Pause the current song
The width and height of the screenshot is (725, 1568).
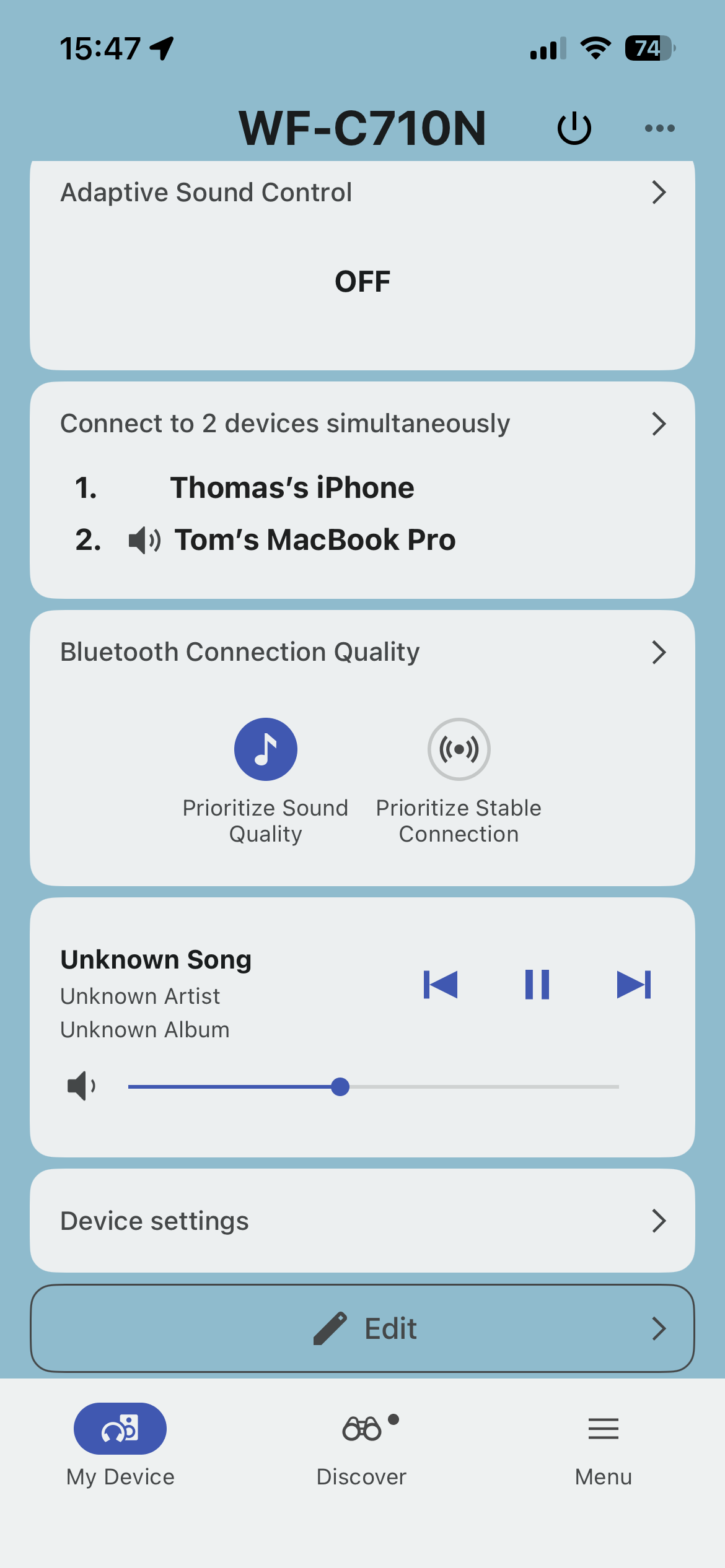(x=537, y=984)
